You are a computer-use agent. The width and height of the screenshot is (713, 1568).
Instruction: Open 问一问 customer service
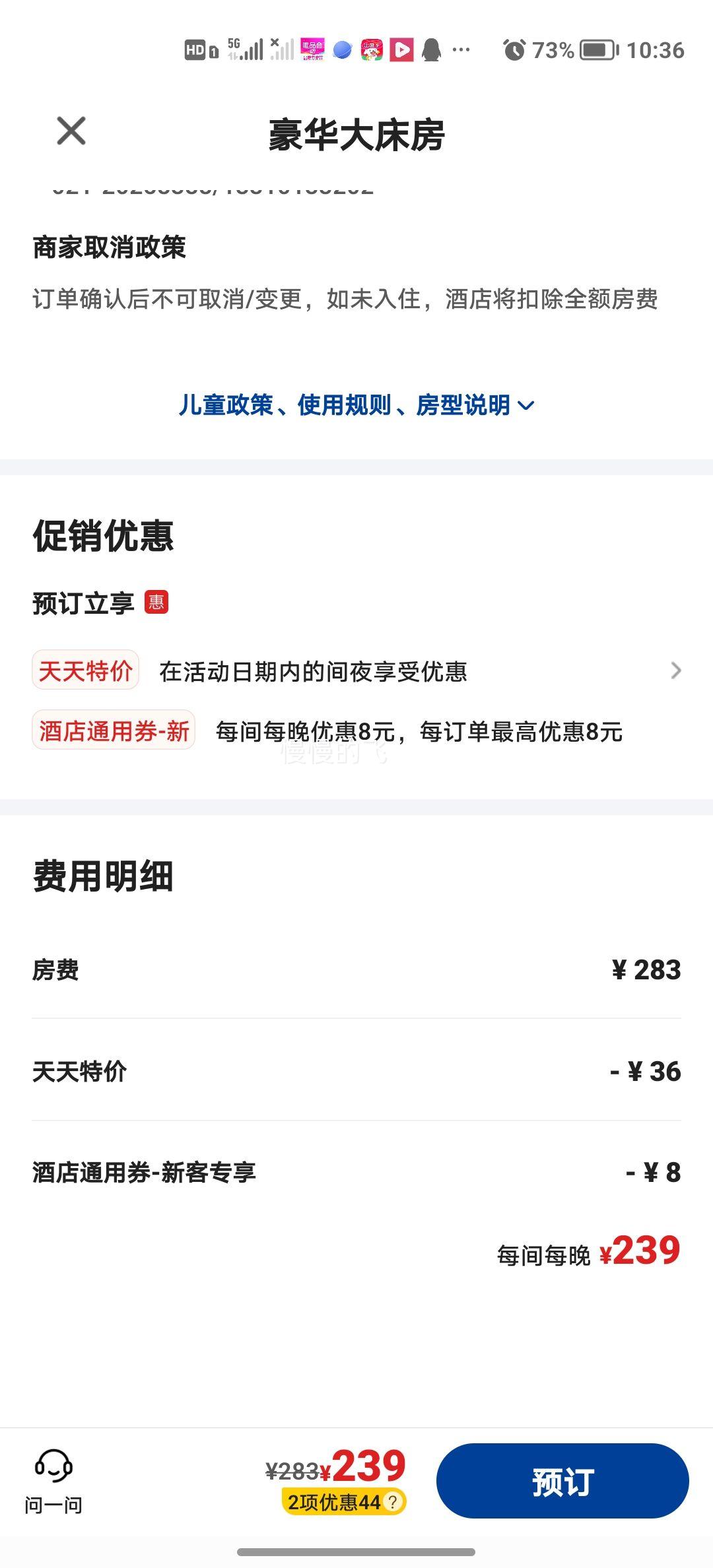(53, 1482)
